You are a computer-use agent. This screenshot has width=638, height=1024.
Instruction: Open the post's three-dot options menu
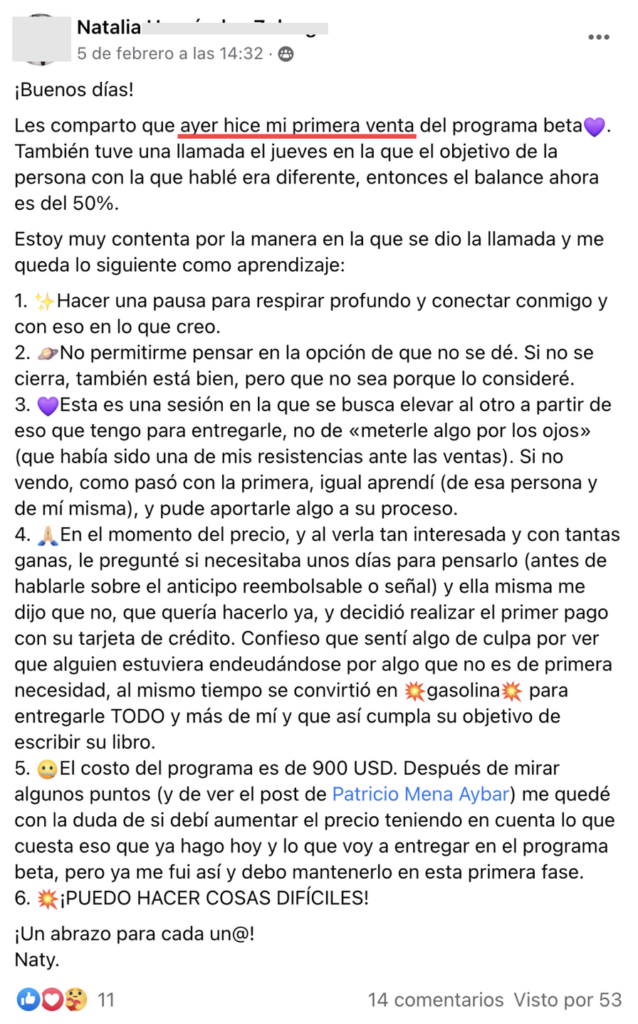pyautogui.click(x=598, y=37)
